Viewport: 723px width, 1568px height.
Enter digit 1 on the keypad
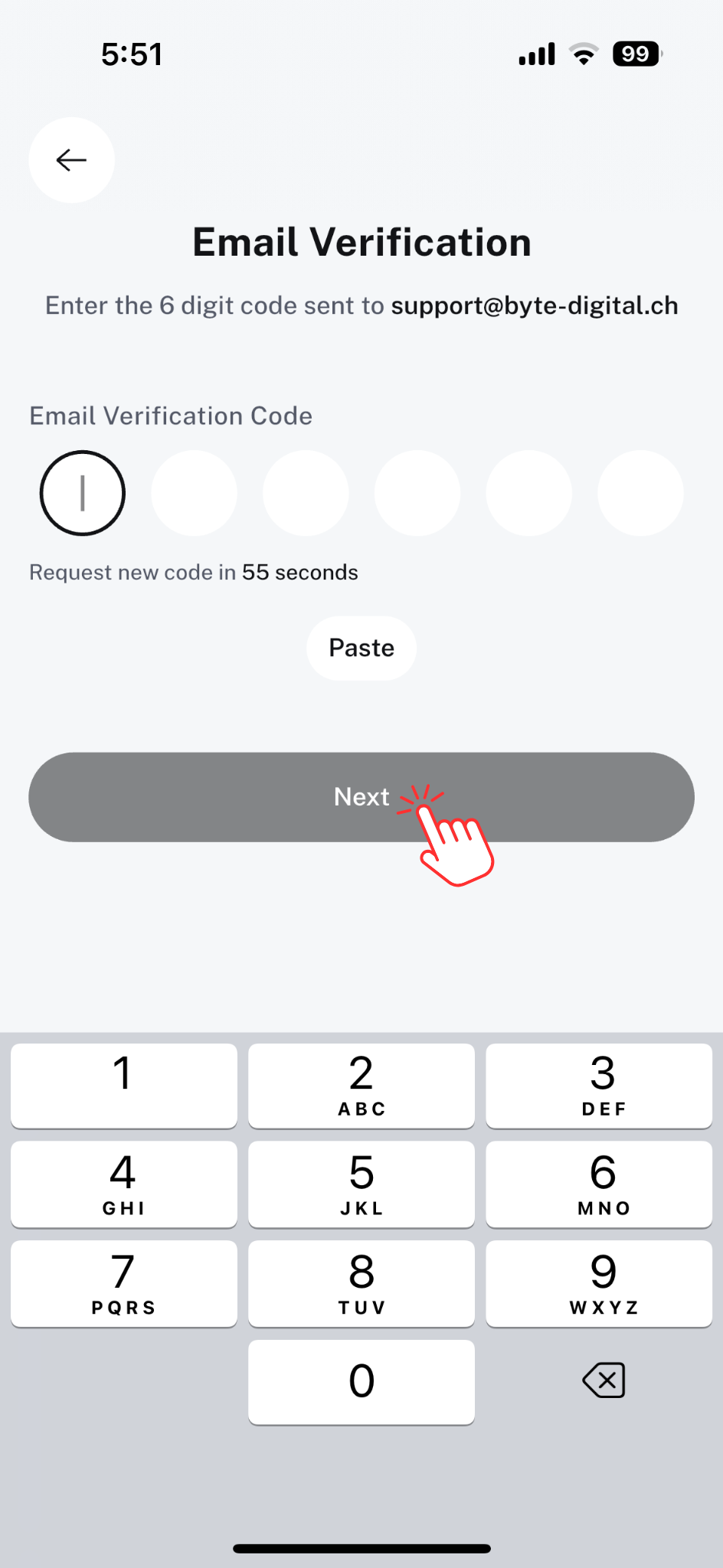point(124,1085)
